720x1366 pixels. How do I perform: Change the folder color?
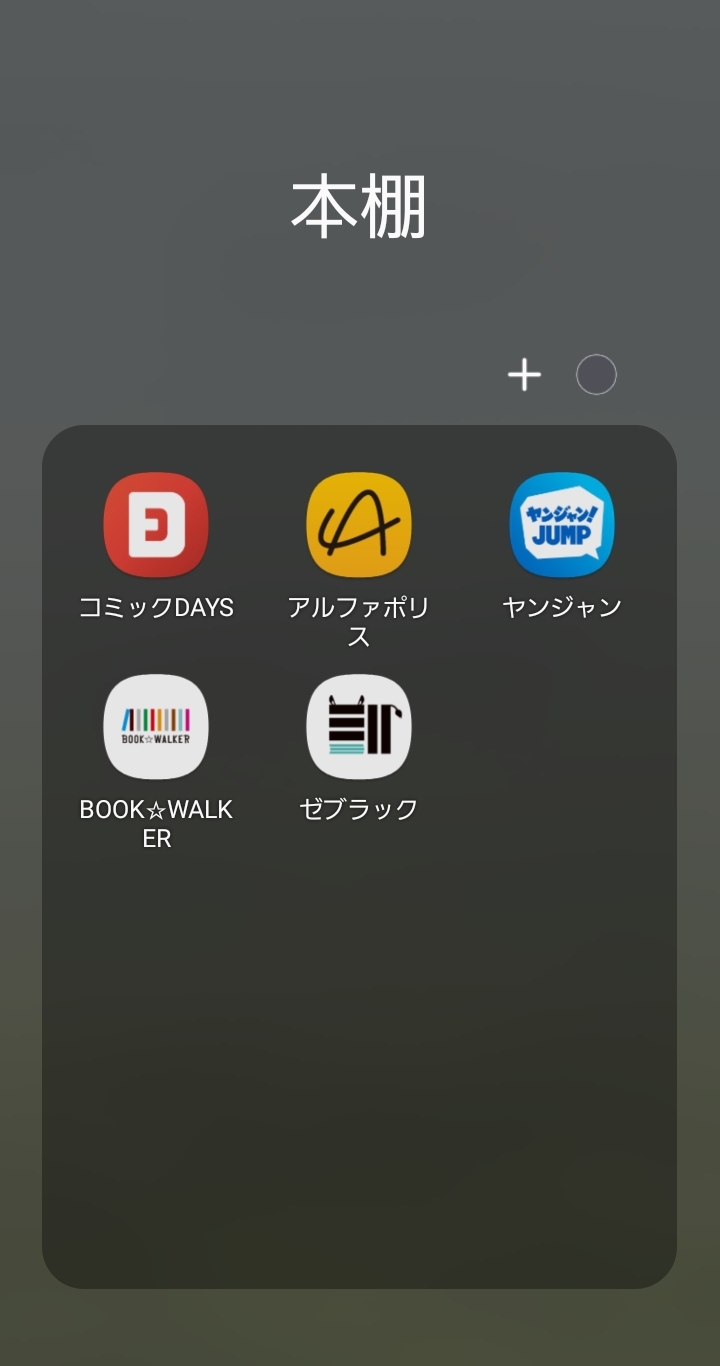(596, 375)
